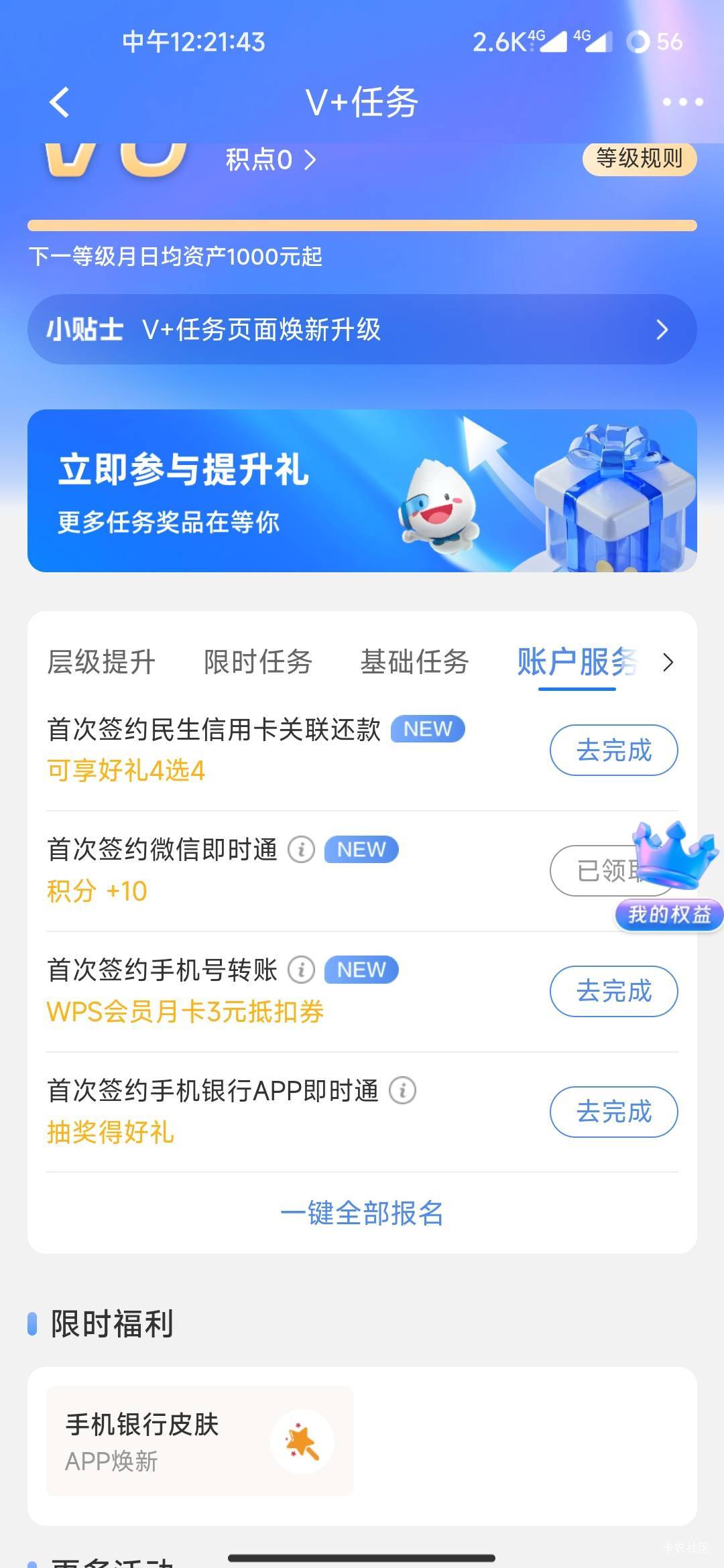The image size is (724, 1568).
Task: Select the 基础任务 tab
Action: 414,662
